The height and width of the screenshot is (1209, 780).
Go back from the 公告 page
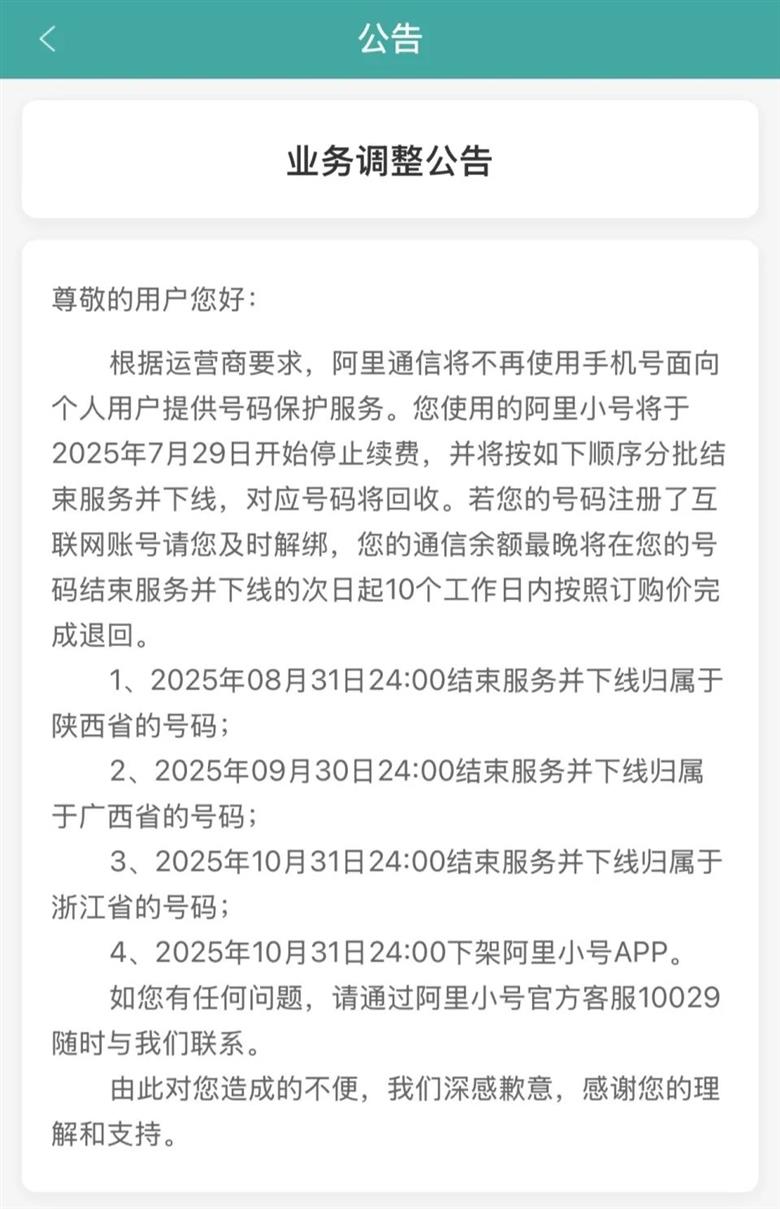pyautogui.click(x=47, y=39)
